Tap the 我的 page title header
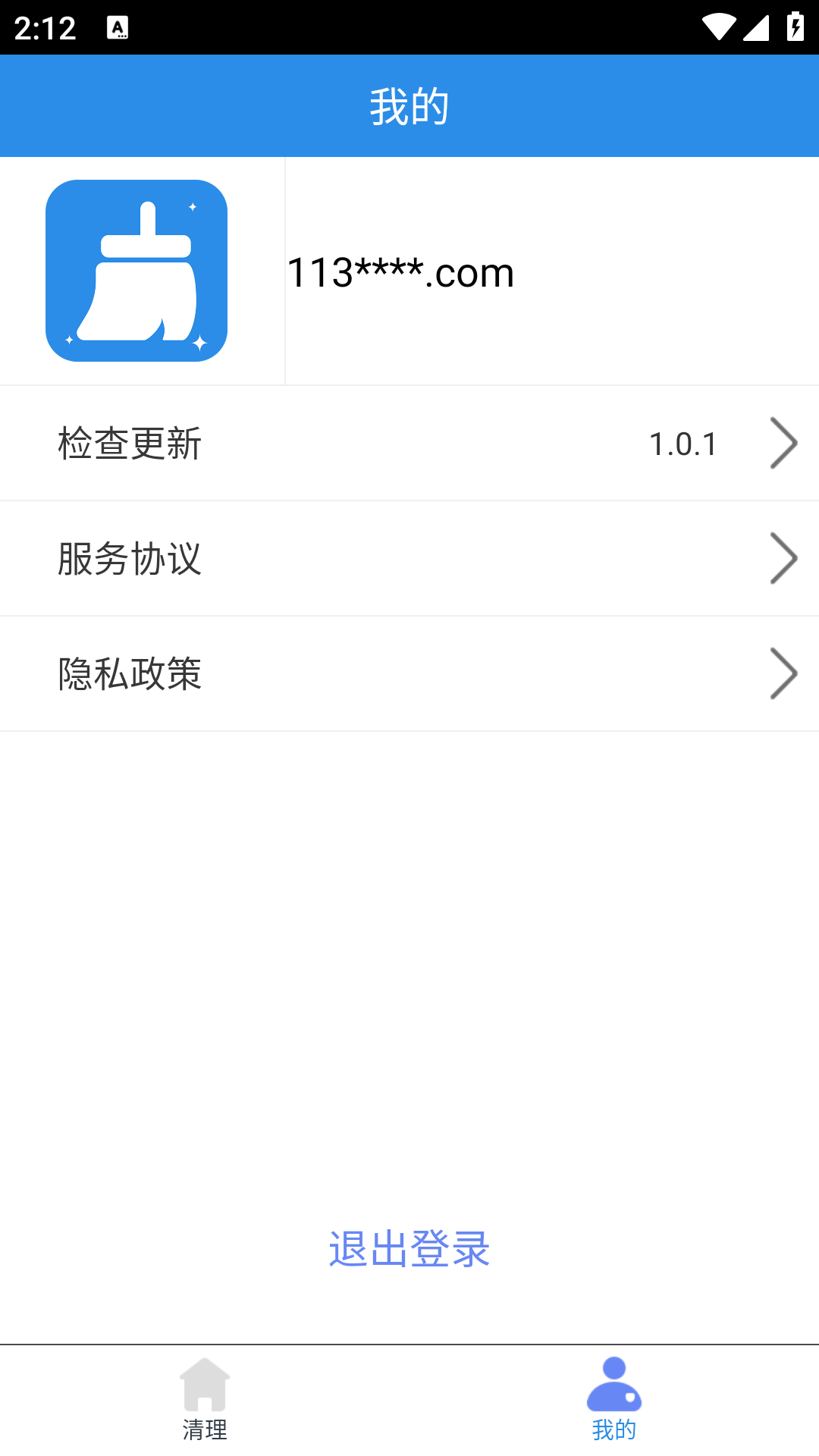This screenshot has height=1456, width=819. (x=409, y=105)
